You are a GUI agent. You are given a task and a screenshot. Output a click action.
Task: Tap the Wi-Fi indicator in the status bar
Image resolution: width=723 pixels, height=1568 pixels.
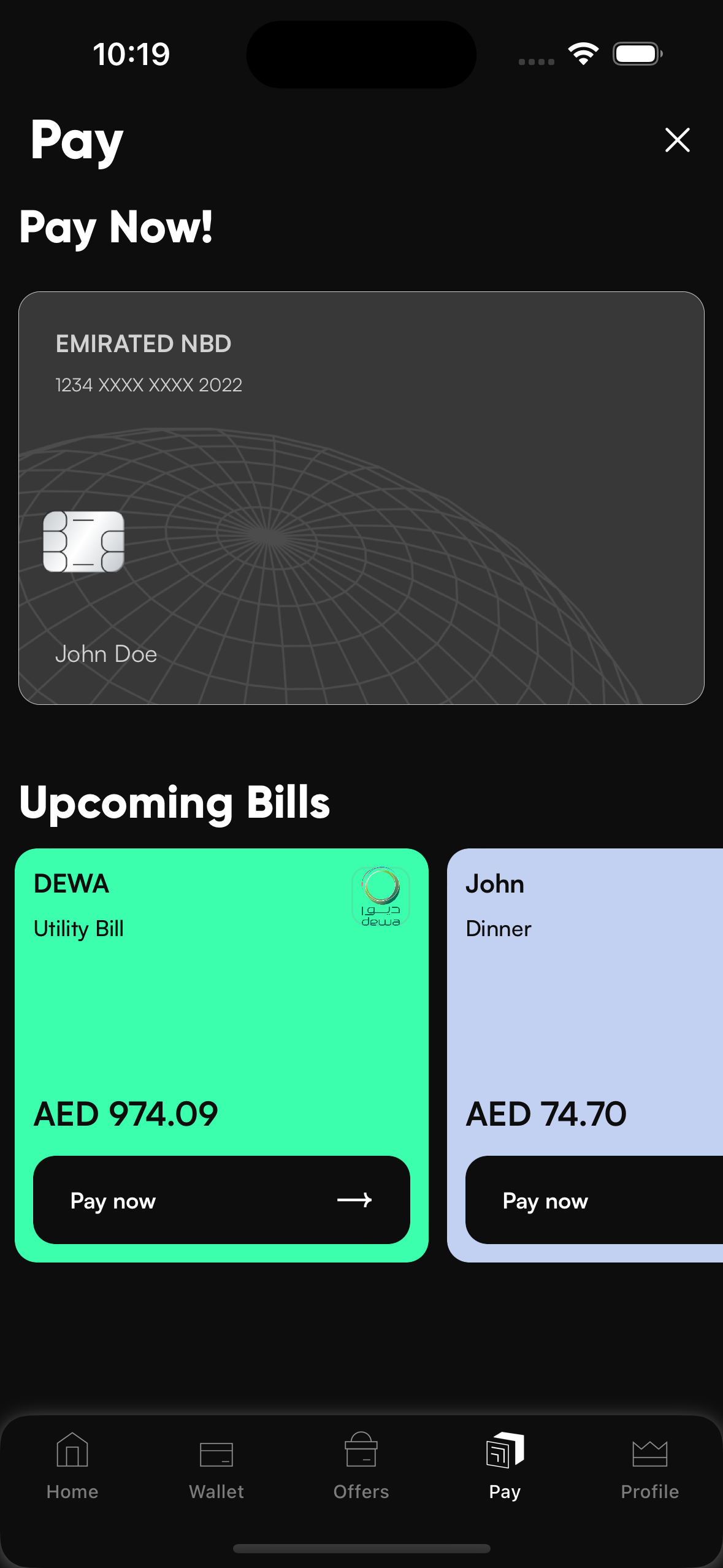[583, 54]
